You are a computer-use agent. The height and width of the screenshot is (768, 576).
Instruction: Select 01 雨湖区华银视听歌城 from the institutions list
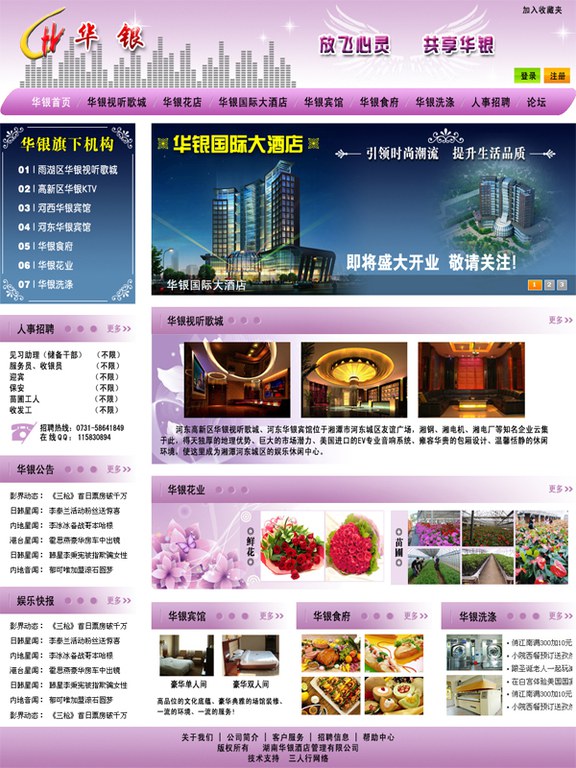68,170
